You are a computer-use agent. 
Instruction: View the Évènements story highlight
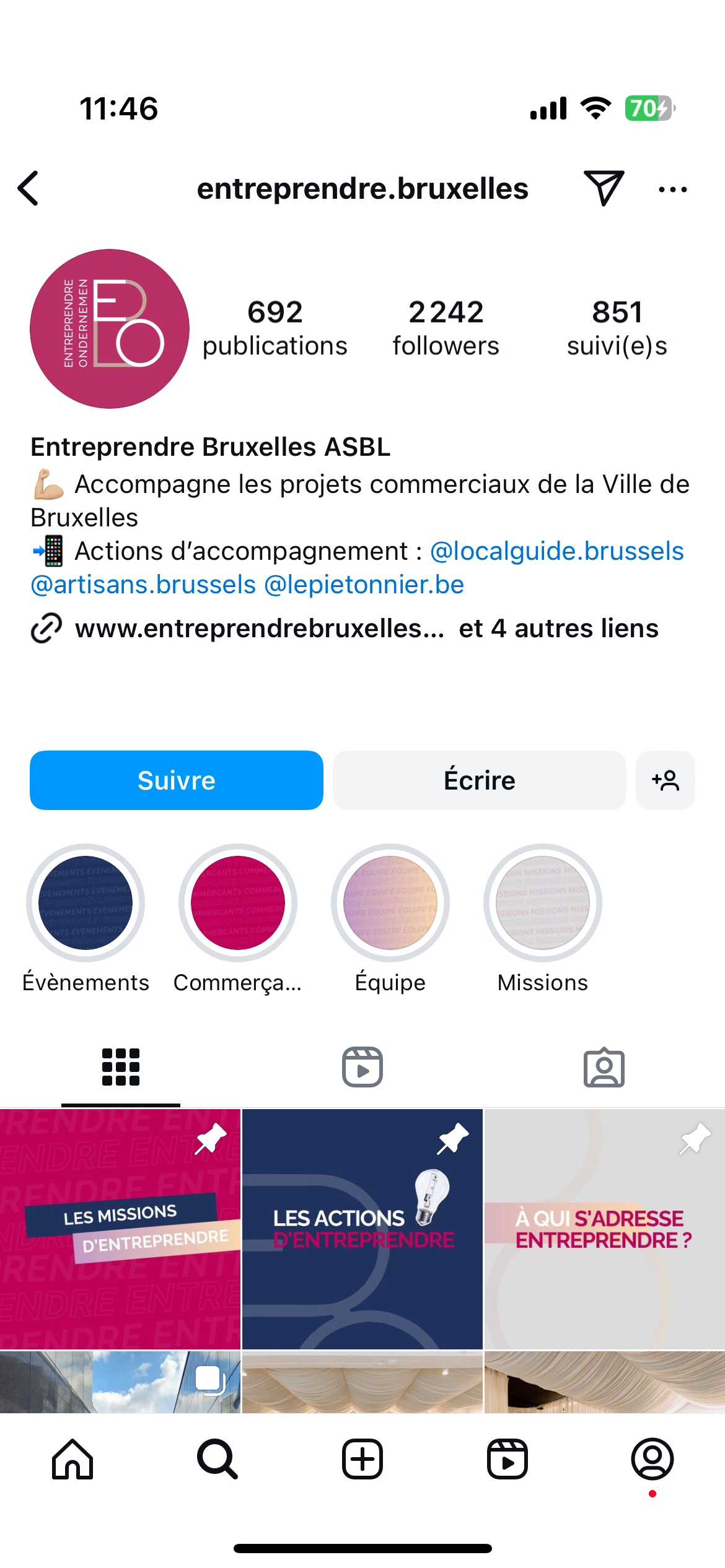pyautogui.click(x=86, y=903)
